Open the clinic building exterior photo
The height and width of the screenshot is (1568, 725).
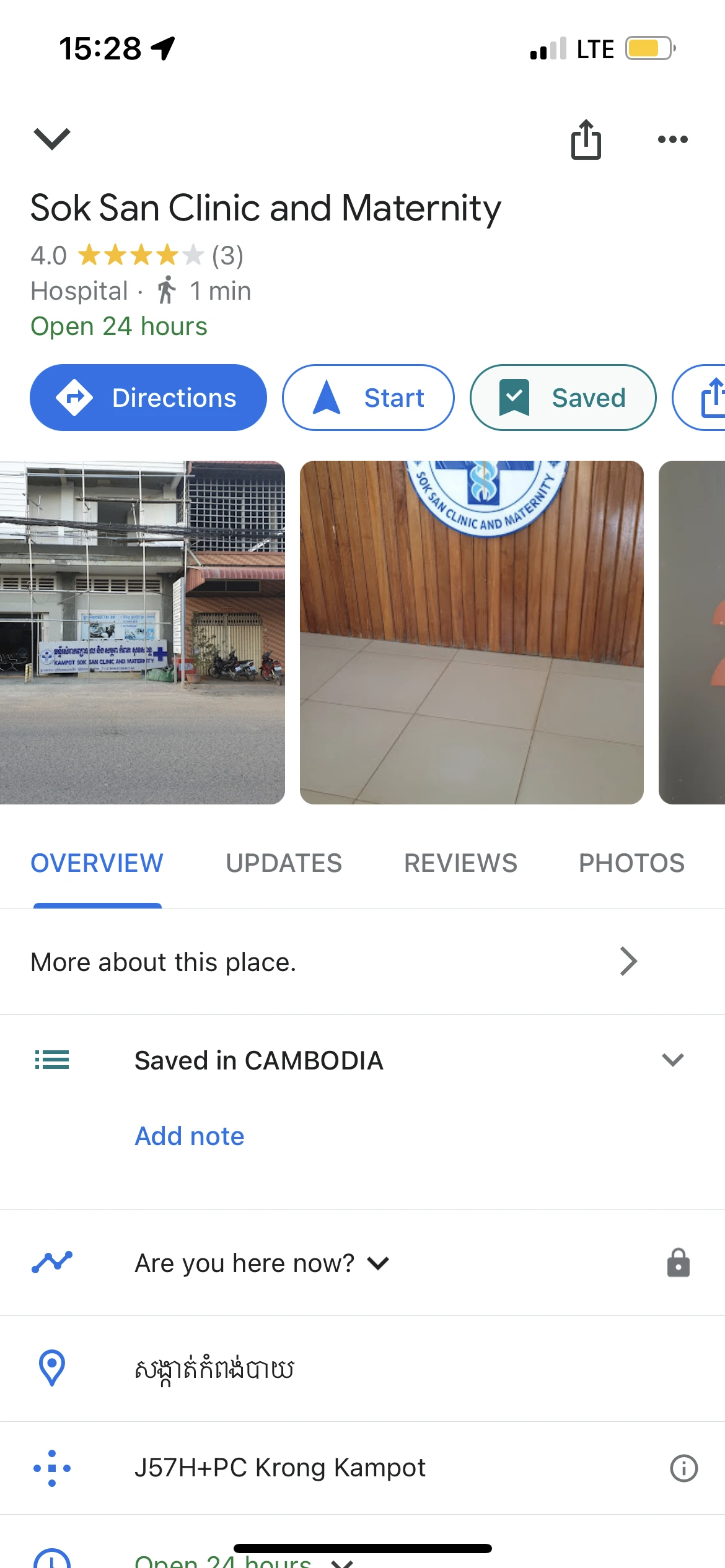[142, 632]
